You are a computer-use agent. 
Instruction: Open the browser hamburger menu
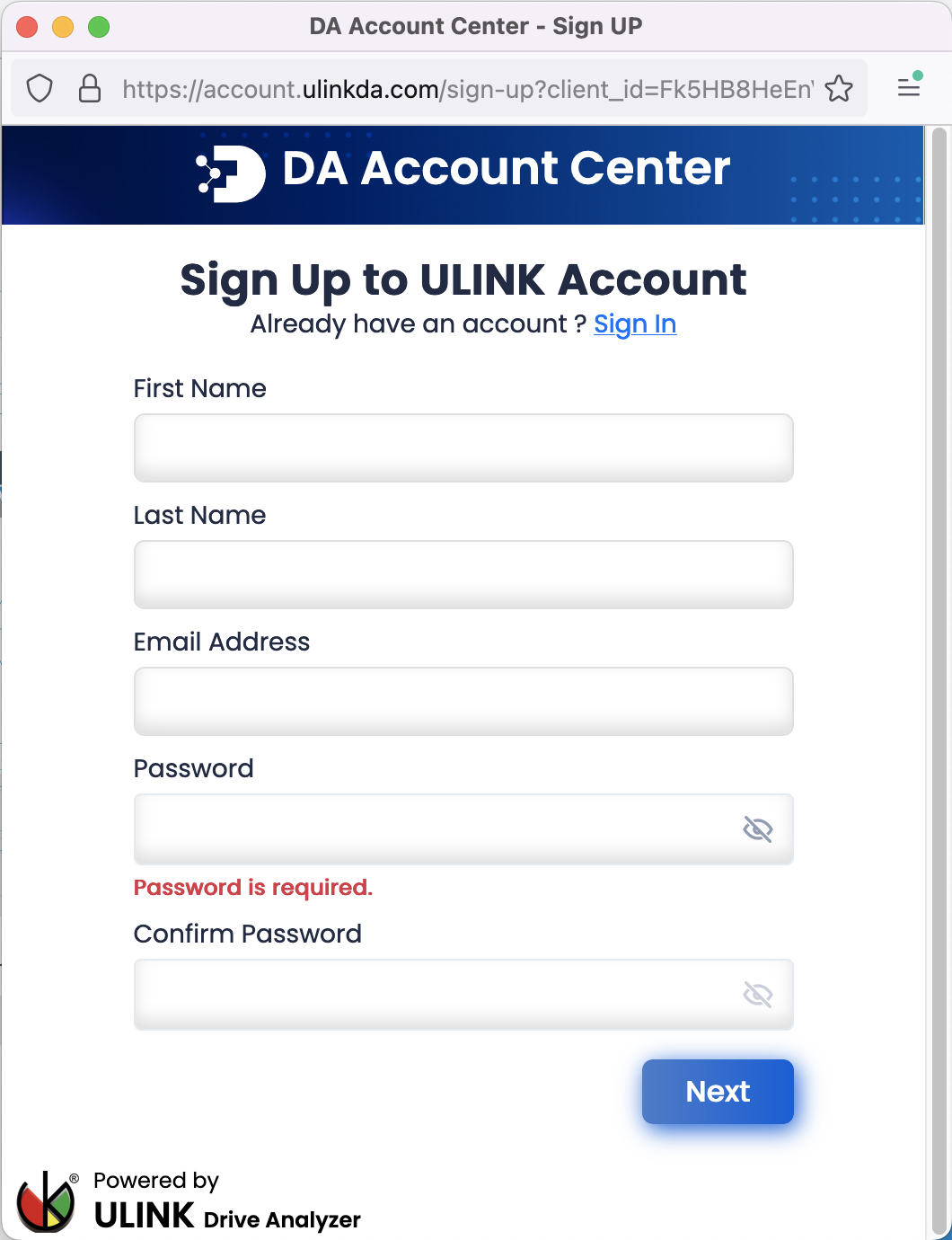tap(909, 87)
